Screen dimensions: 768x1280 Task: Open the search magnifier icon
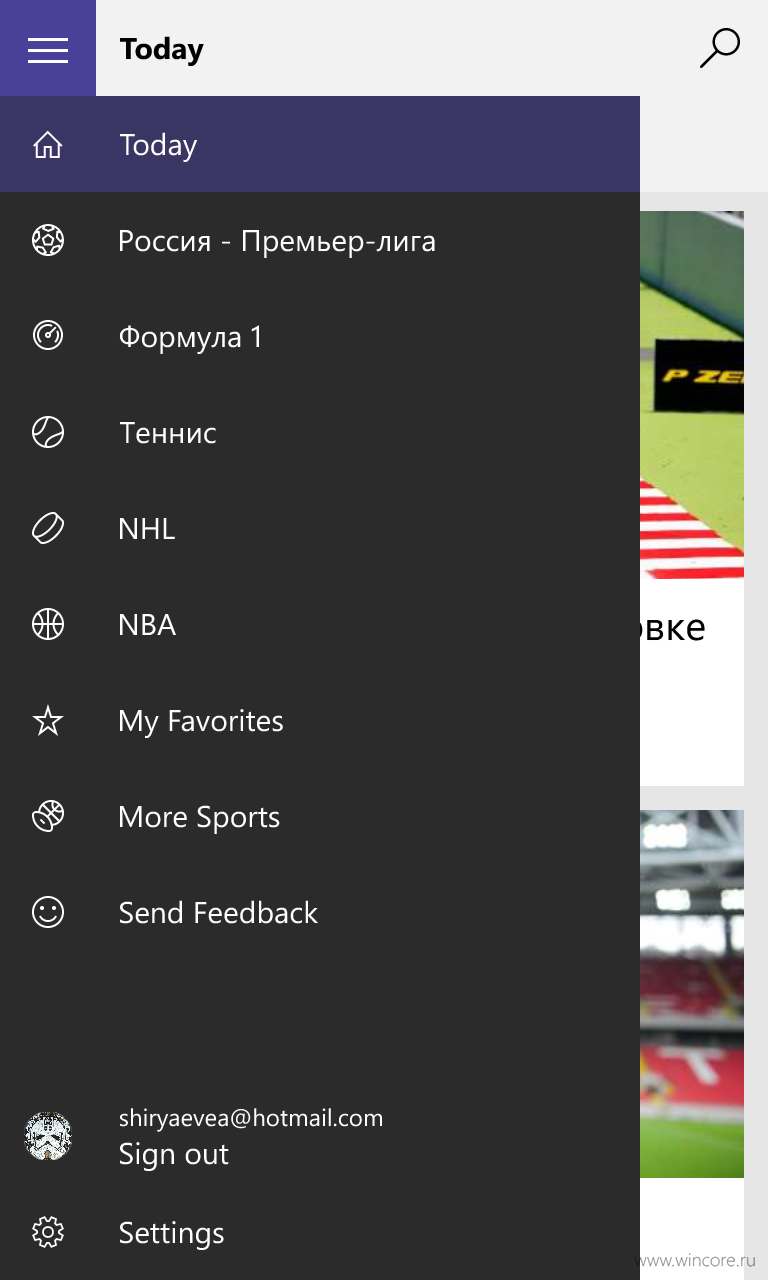(719, 48)
